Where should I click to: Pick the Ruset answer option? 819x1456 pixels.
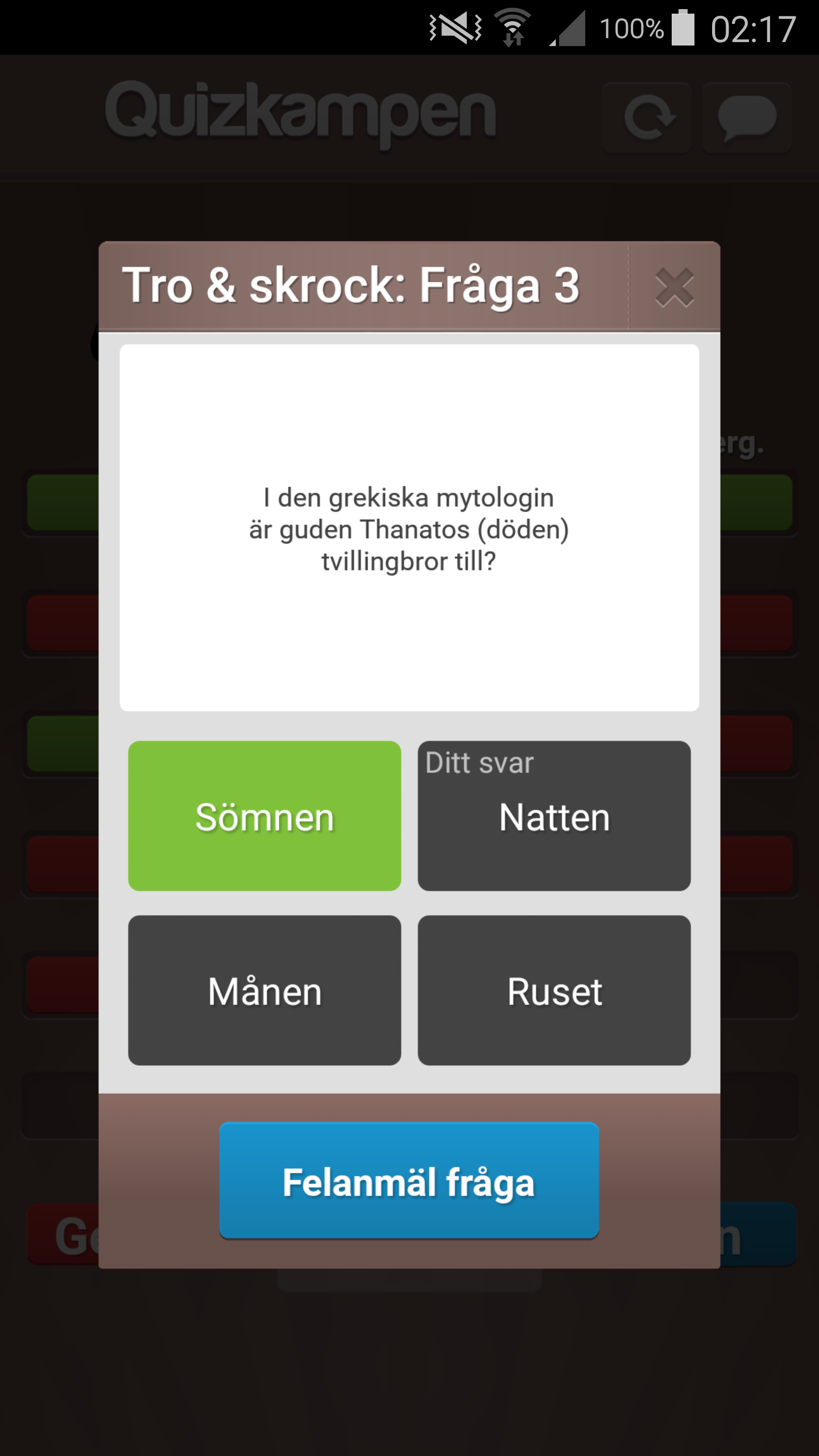(554, 990)
